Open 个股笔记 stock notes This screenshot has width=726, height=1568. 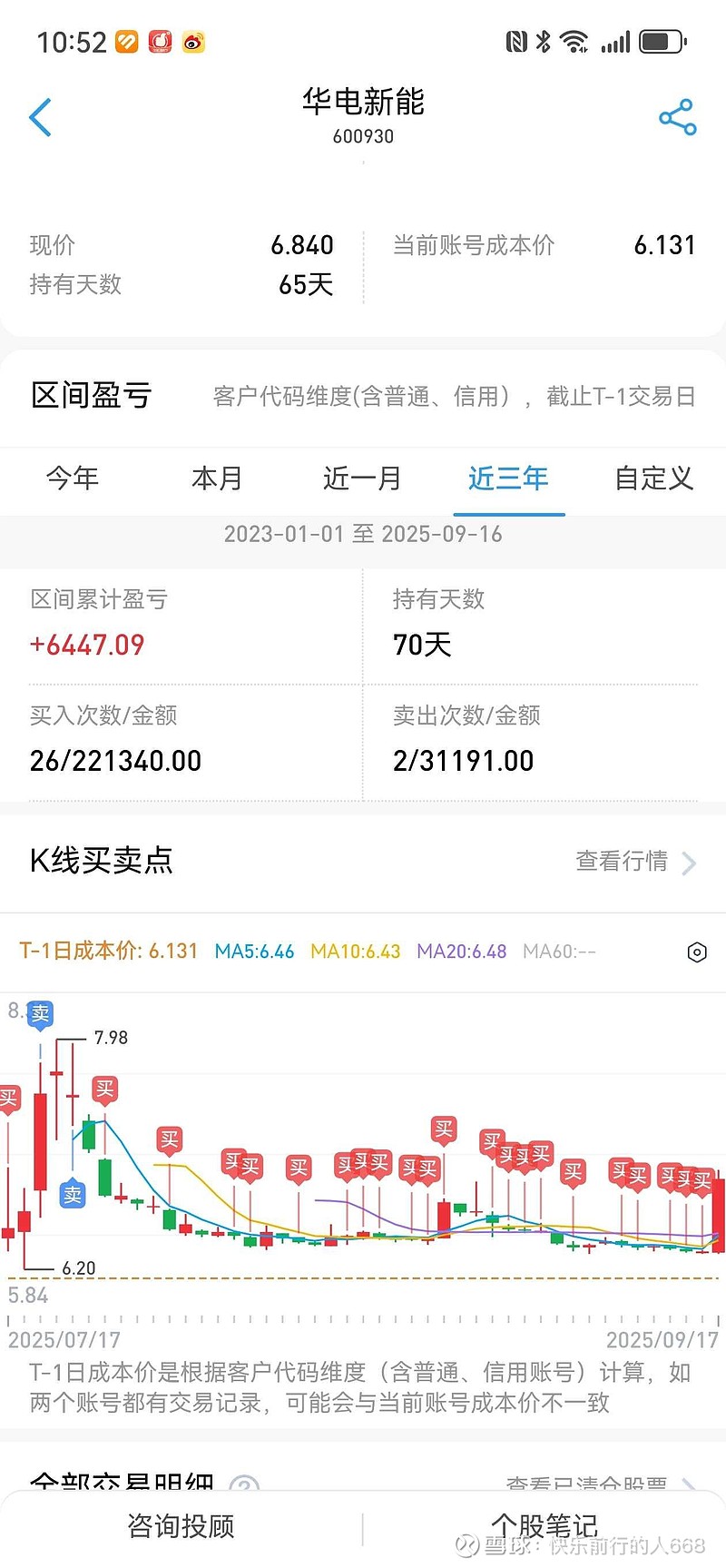(x=544, y=1526)
